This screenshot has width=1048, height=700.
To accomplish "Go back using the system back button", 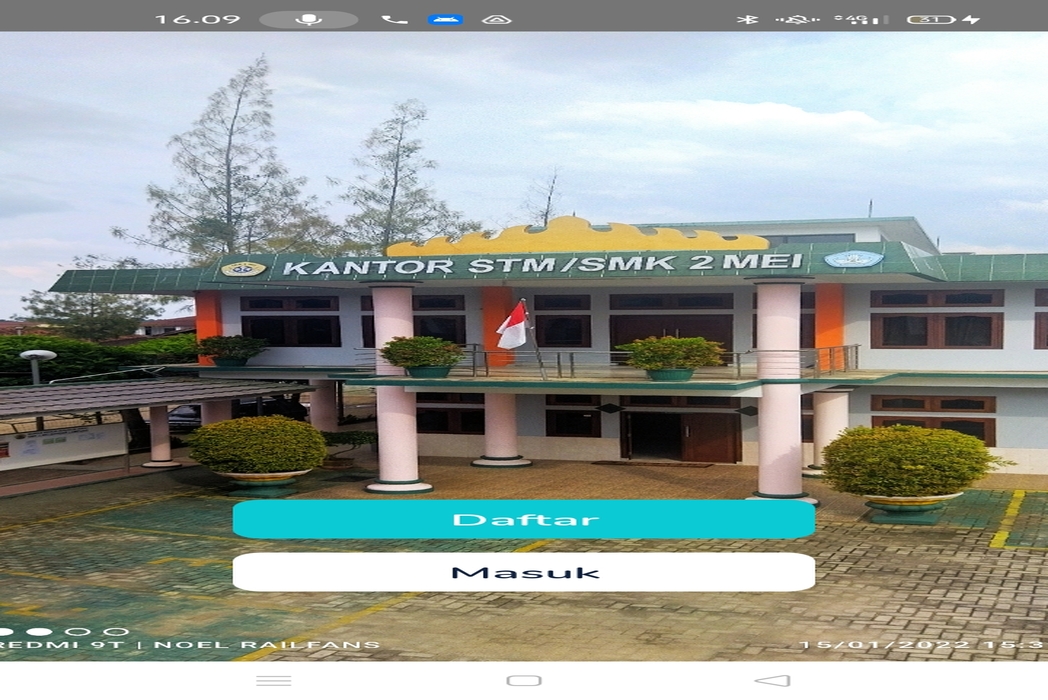I will pyautogui.click(x=772, y=681).
